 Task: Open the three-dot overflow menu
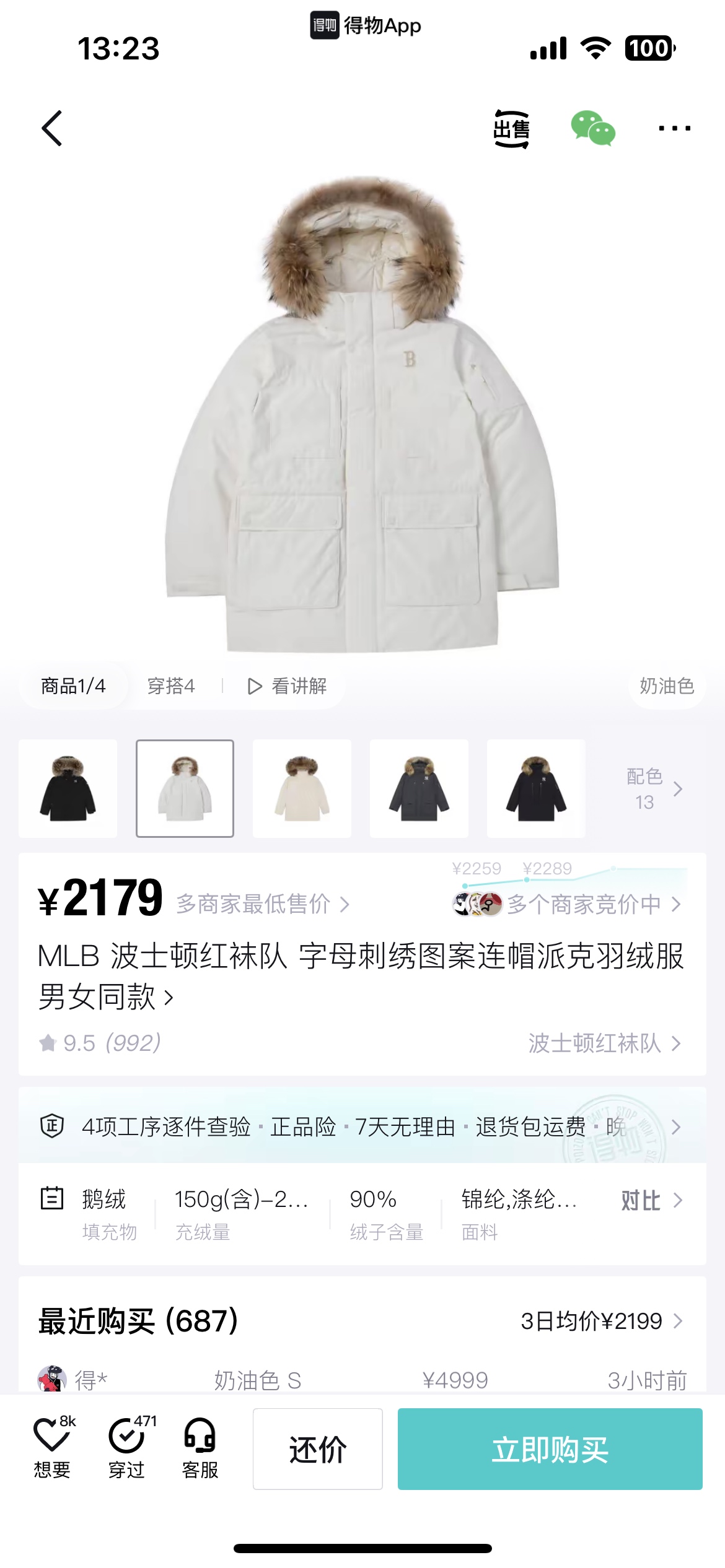click(674, 128)
